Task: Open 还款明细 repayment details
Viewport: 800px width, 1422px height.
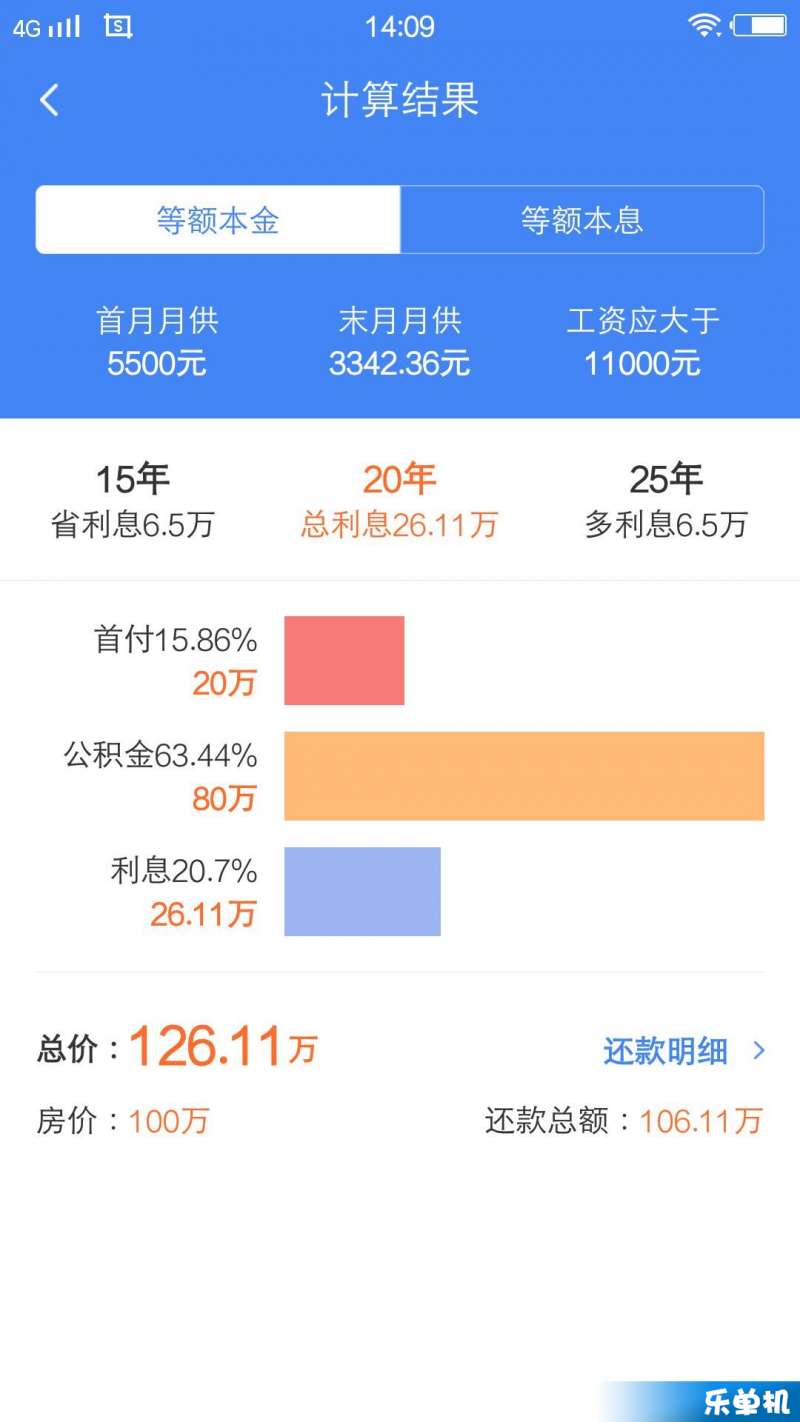Action: point(685,1051)
